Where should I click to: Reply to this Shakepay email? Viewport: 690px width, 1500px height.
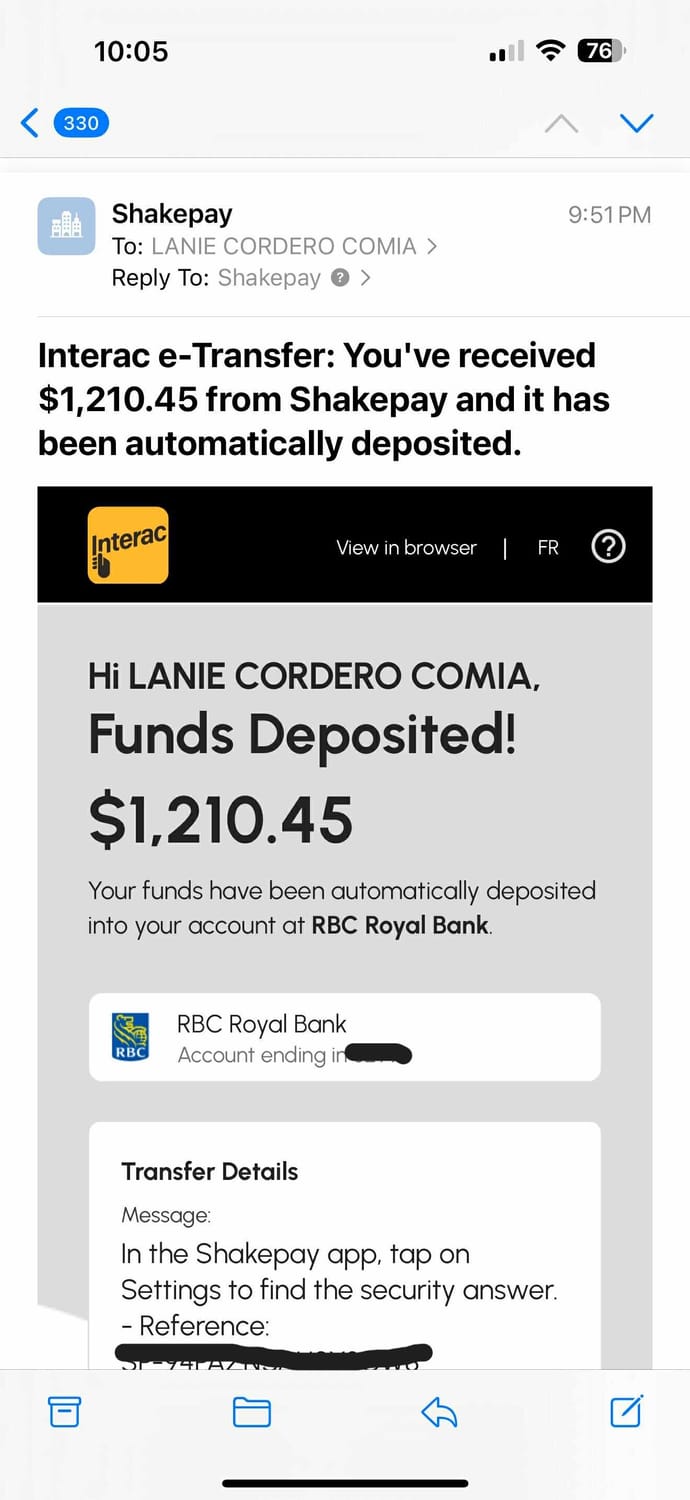[x=439, y=1411]
